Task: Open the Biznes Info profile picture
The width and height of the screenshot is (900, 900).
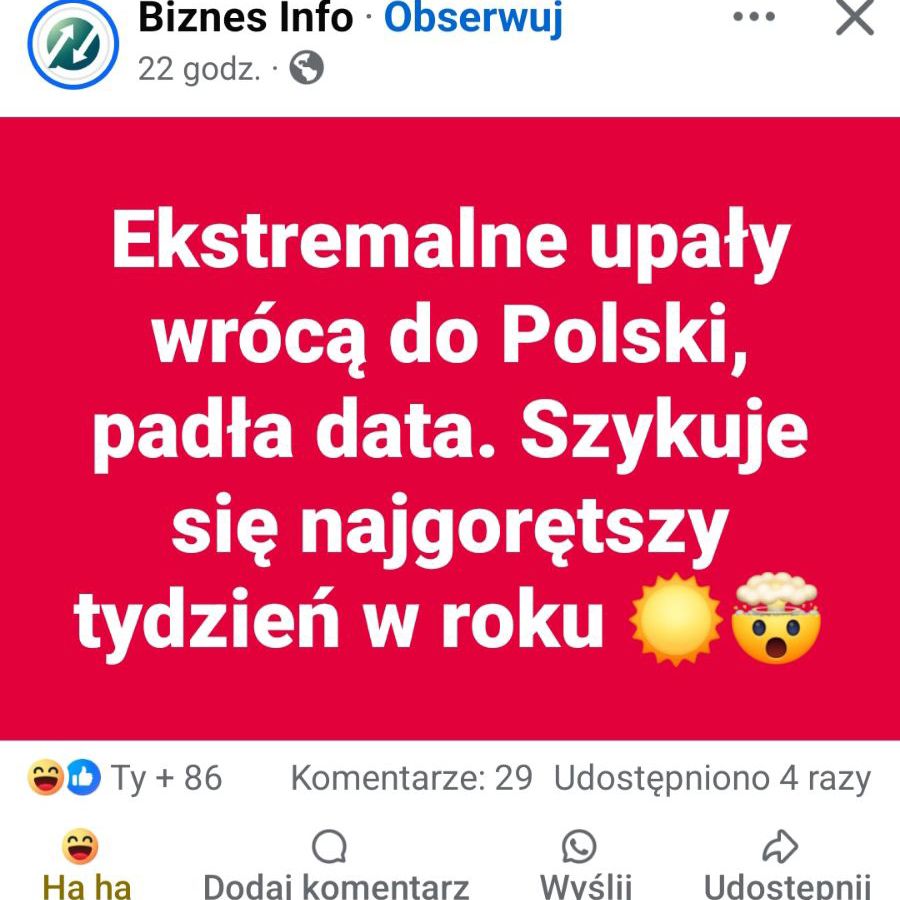Action: click(72, 44)
